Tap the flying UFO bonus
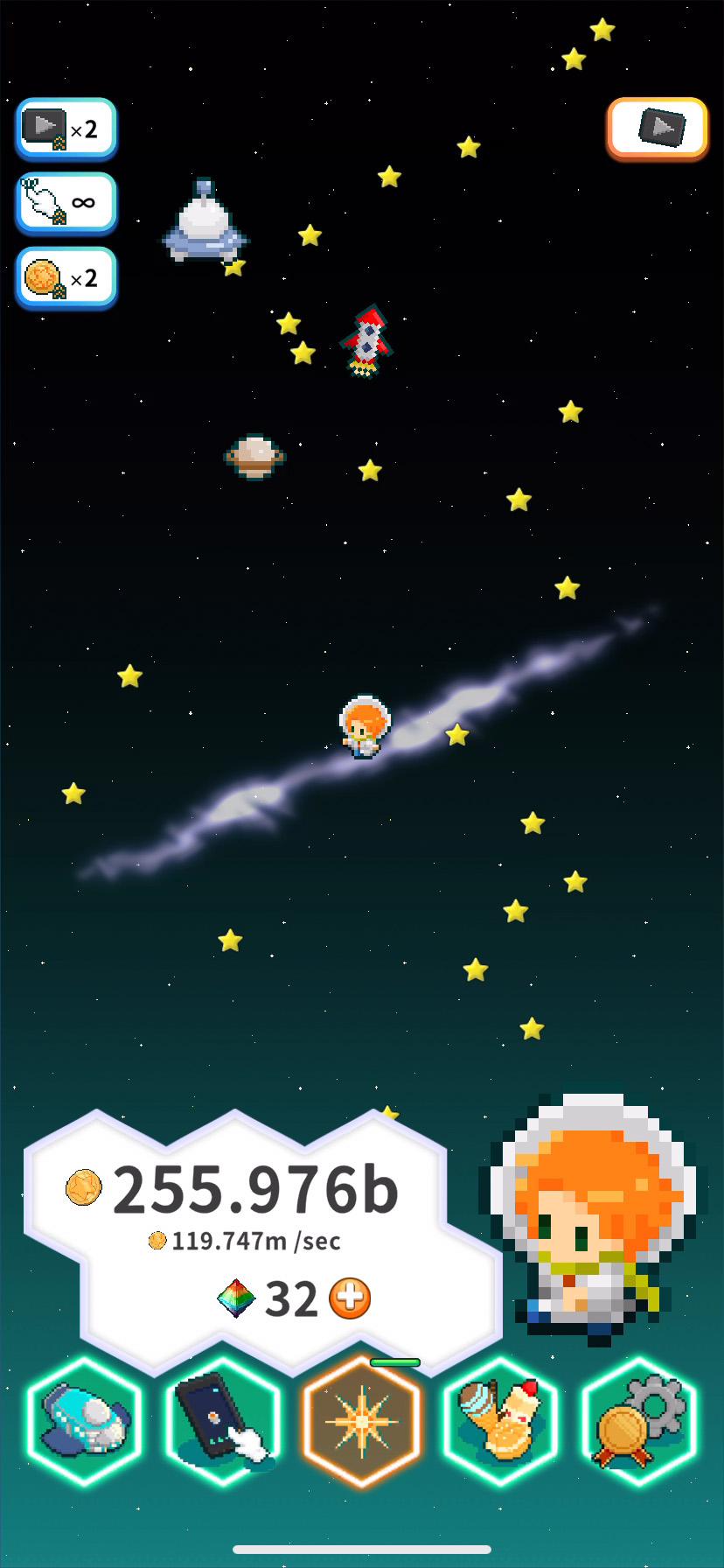Image resolution: width=724 pixels, height=1568 pixels. pyautogui.click(x=205, y=223)
